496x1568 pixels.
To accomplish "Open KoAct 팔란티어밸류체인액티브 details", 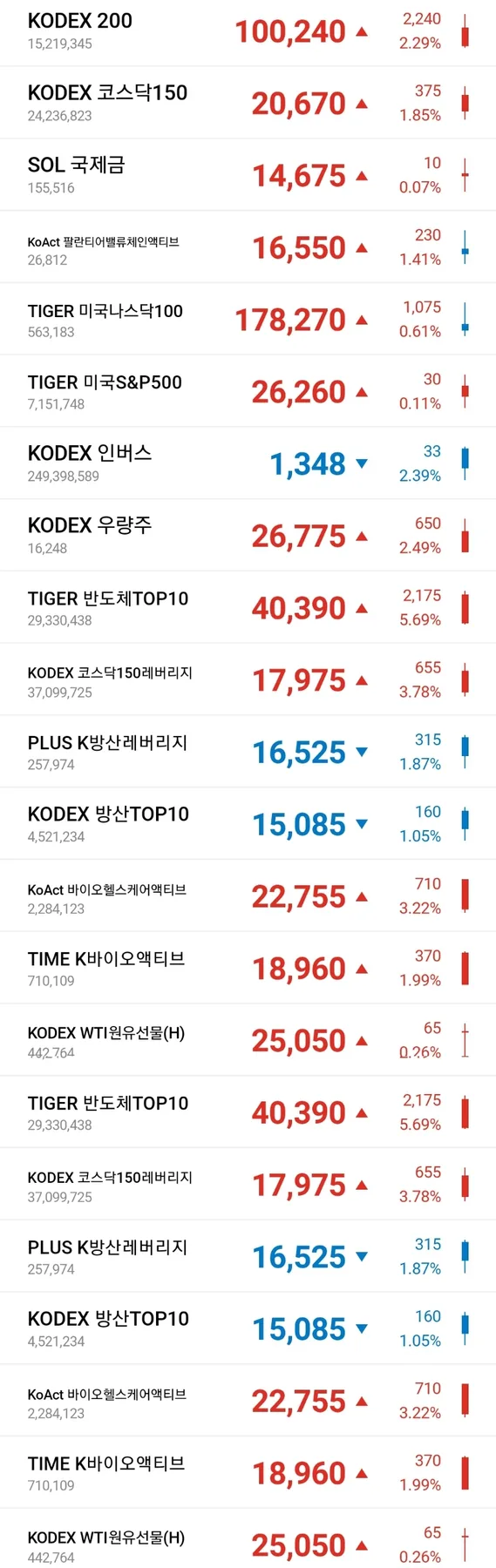I will coord(248,247).
